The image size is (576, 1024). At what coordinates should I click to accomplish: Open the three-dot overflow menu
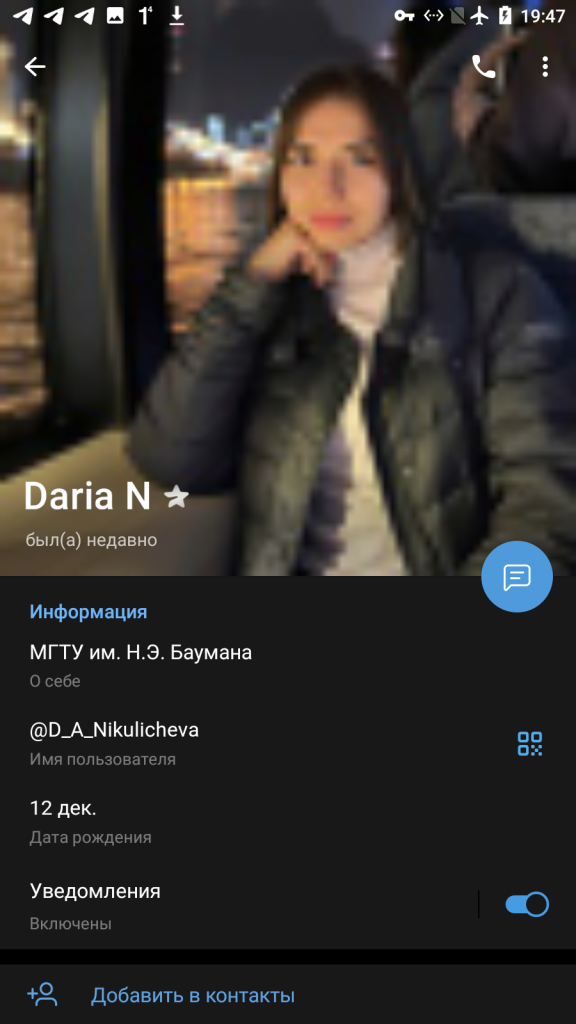[x=545, y=67]
